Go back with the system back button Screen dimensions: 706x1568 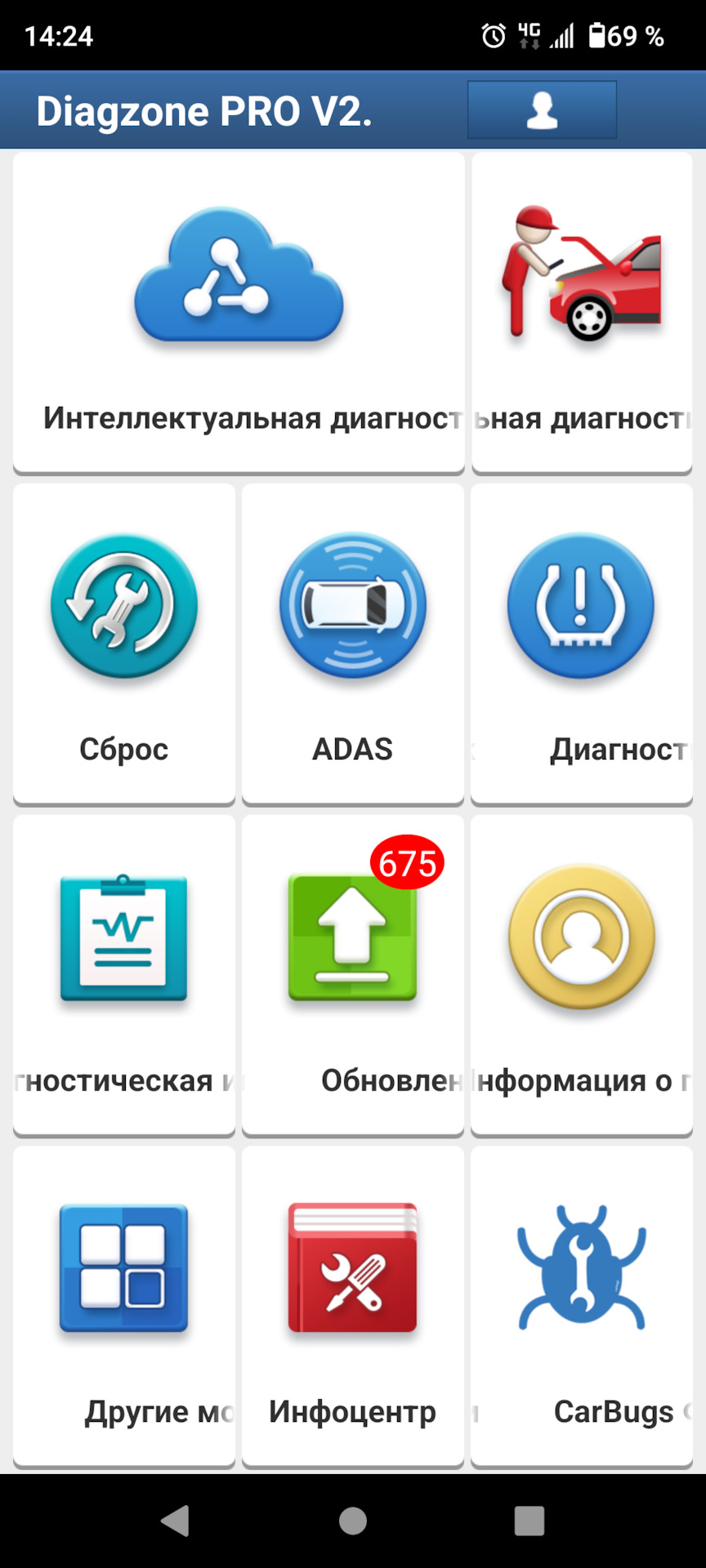(175, 1521)
